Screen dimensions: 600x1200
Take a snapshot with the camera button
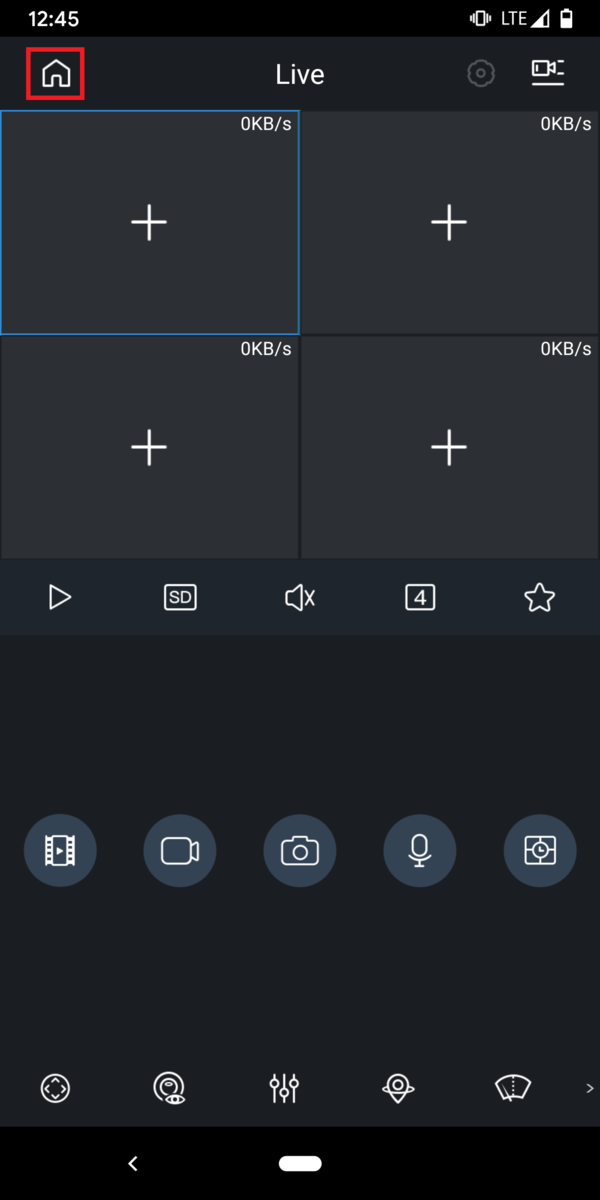click(300, 851)
